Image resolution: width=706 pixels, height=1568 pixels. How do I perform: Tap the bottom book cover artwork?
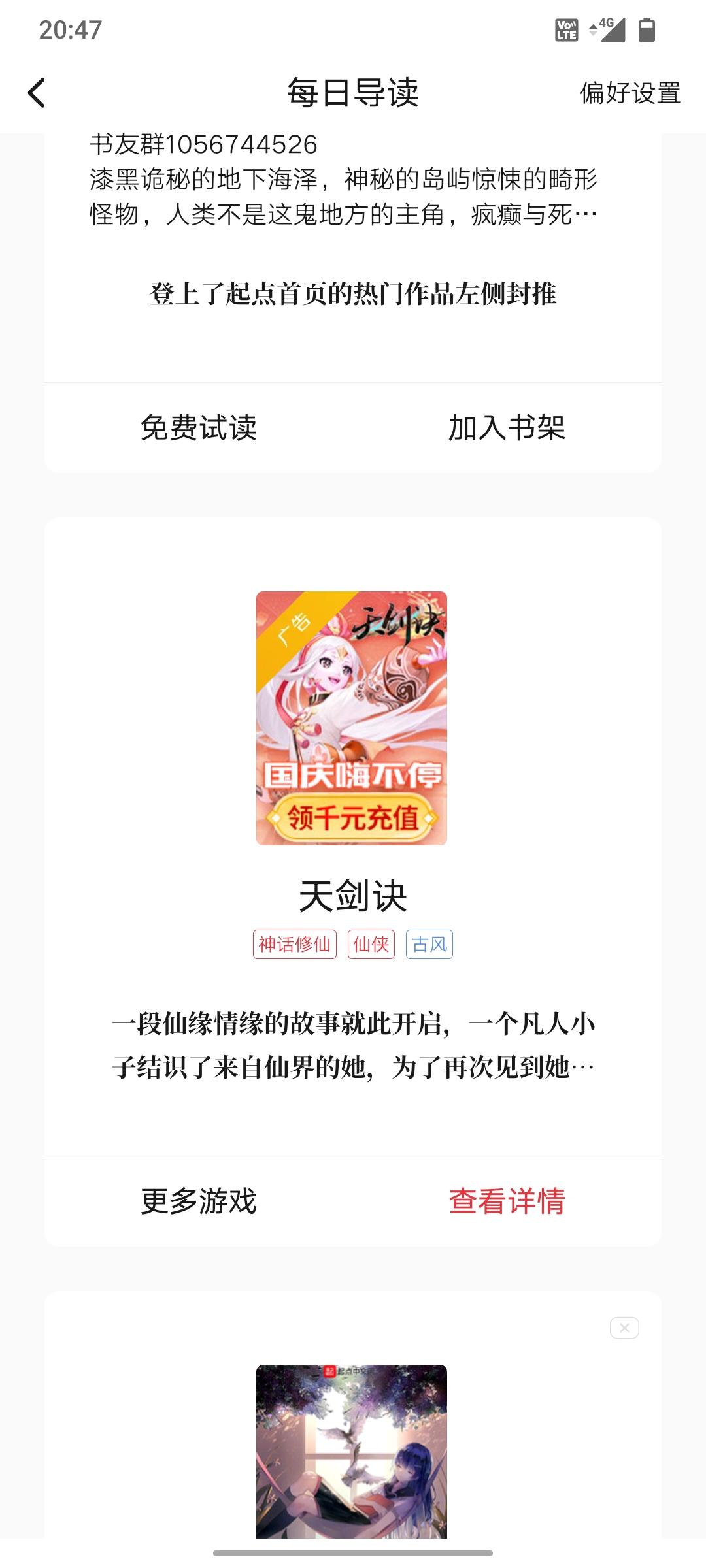353,1457
